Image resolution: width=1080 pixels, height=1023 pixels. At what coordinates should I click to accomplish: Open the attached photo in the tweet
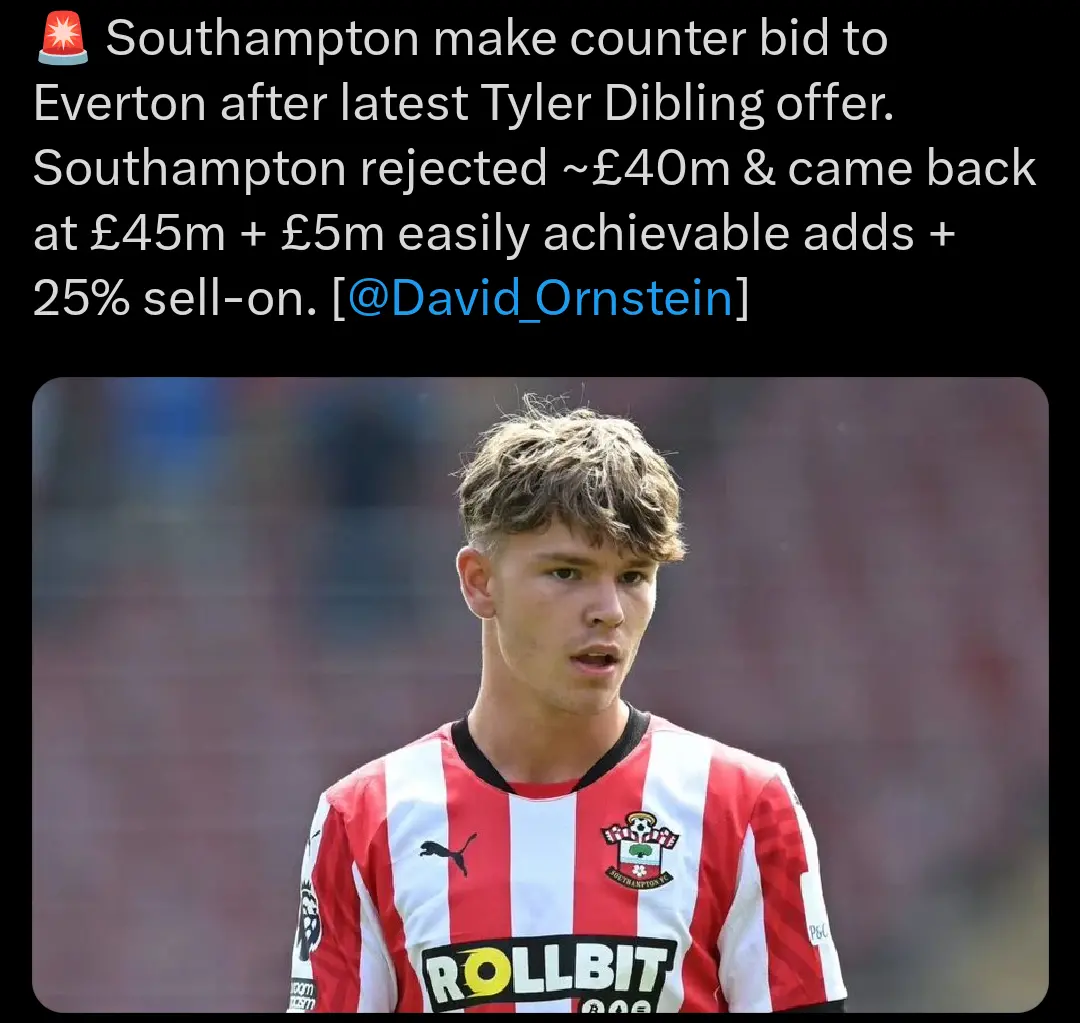click(x=540, y=695)
